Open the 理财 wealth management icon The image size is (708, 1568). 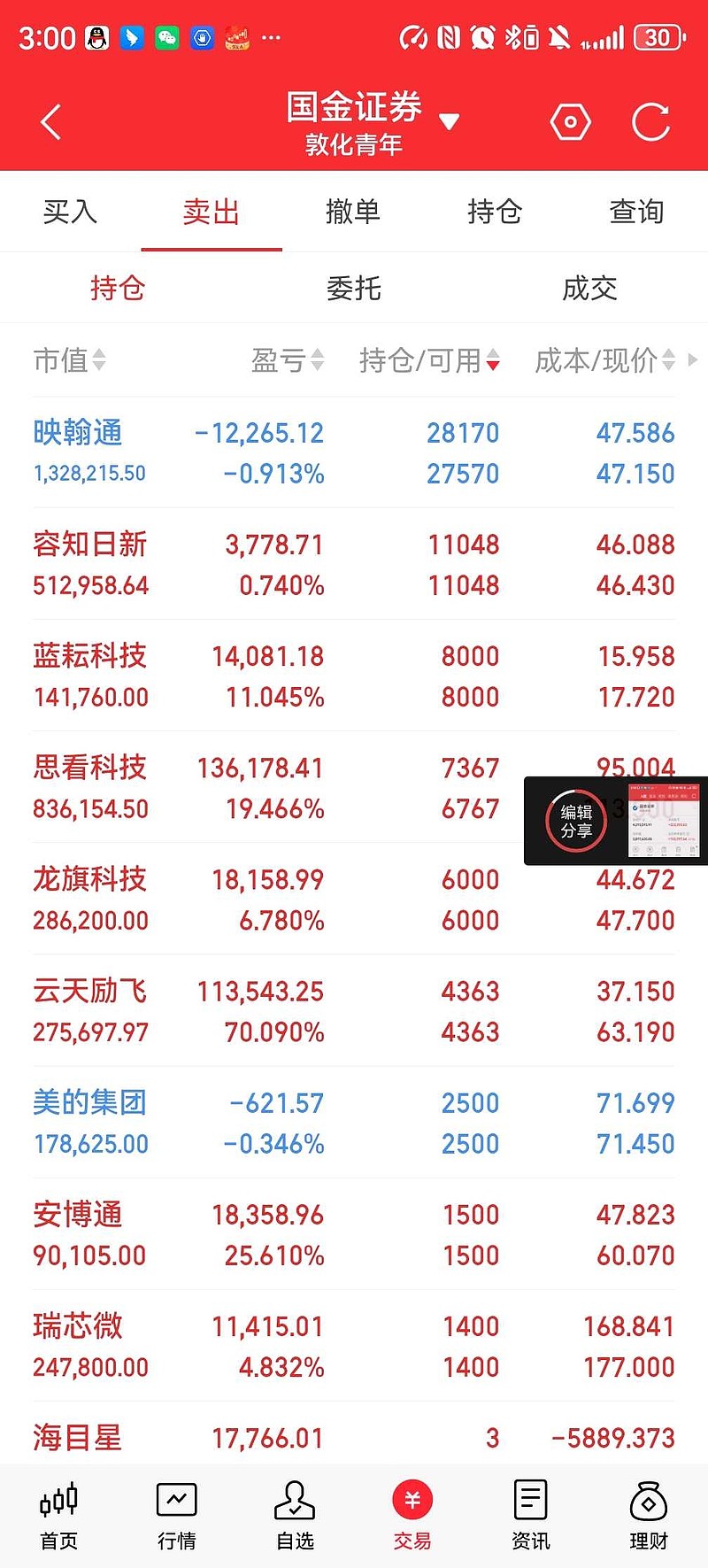click(x=648, y=1514)
